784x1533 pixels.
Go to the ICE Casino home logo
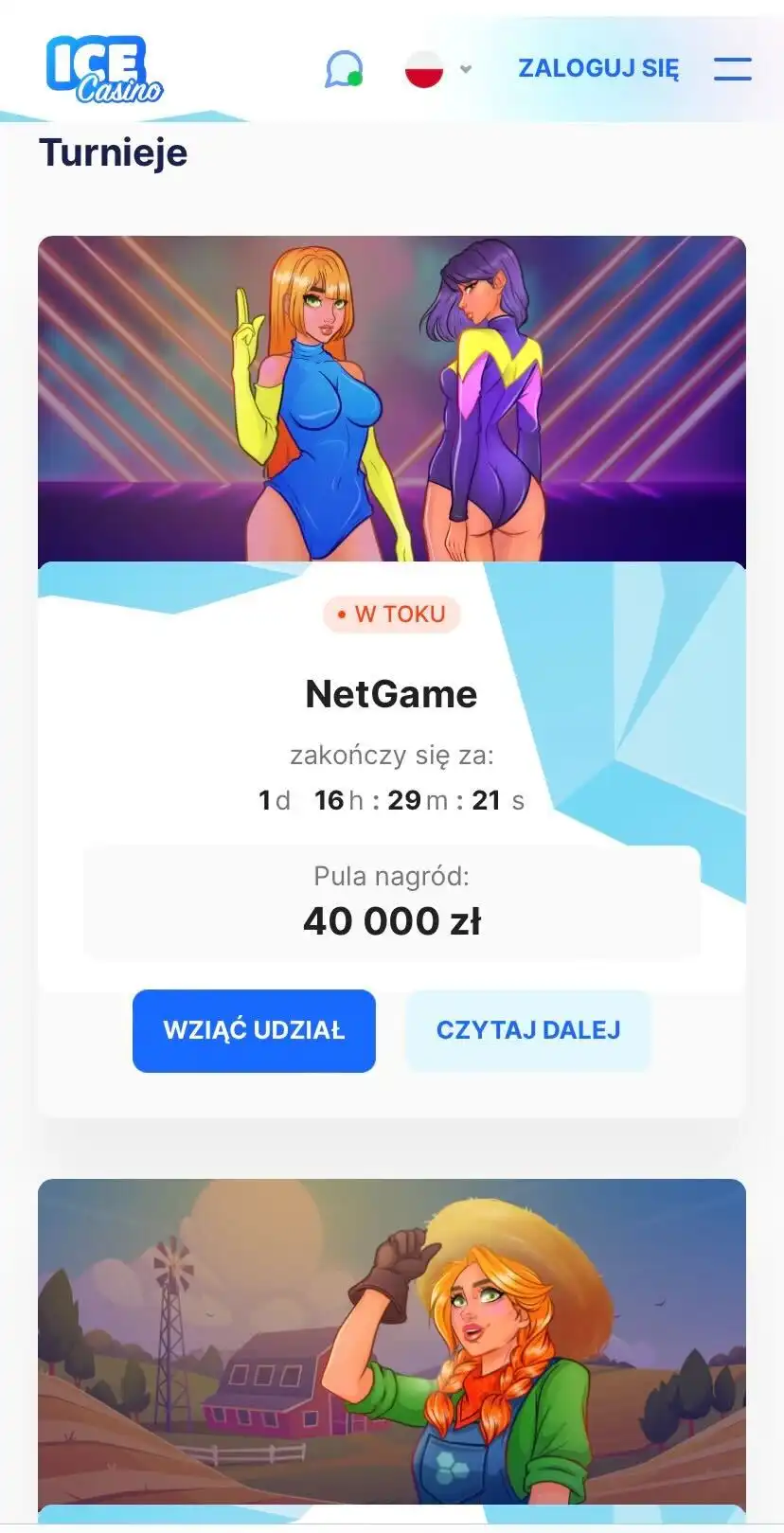[102, 69]
